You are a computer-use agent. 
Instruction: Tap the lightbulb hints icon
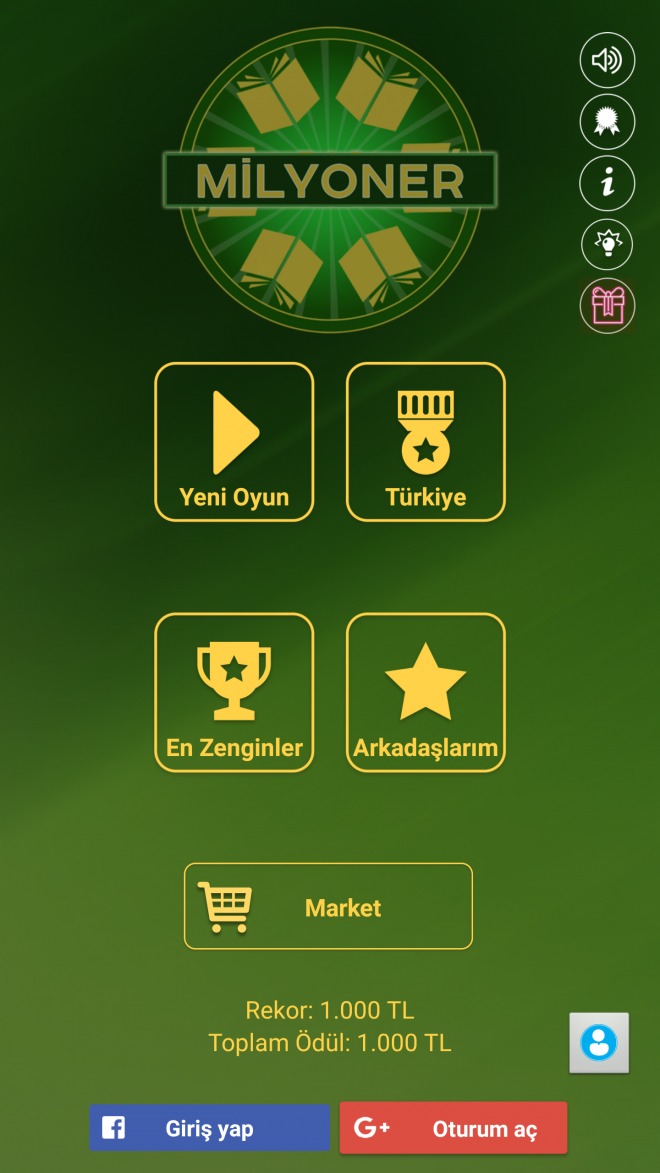607,244
